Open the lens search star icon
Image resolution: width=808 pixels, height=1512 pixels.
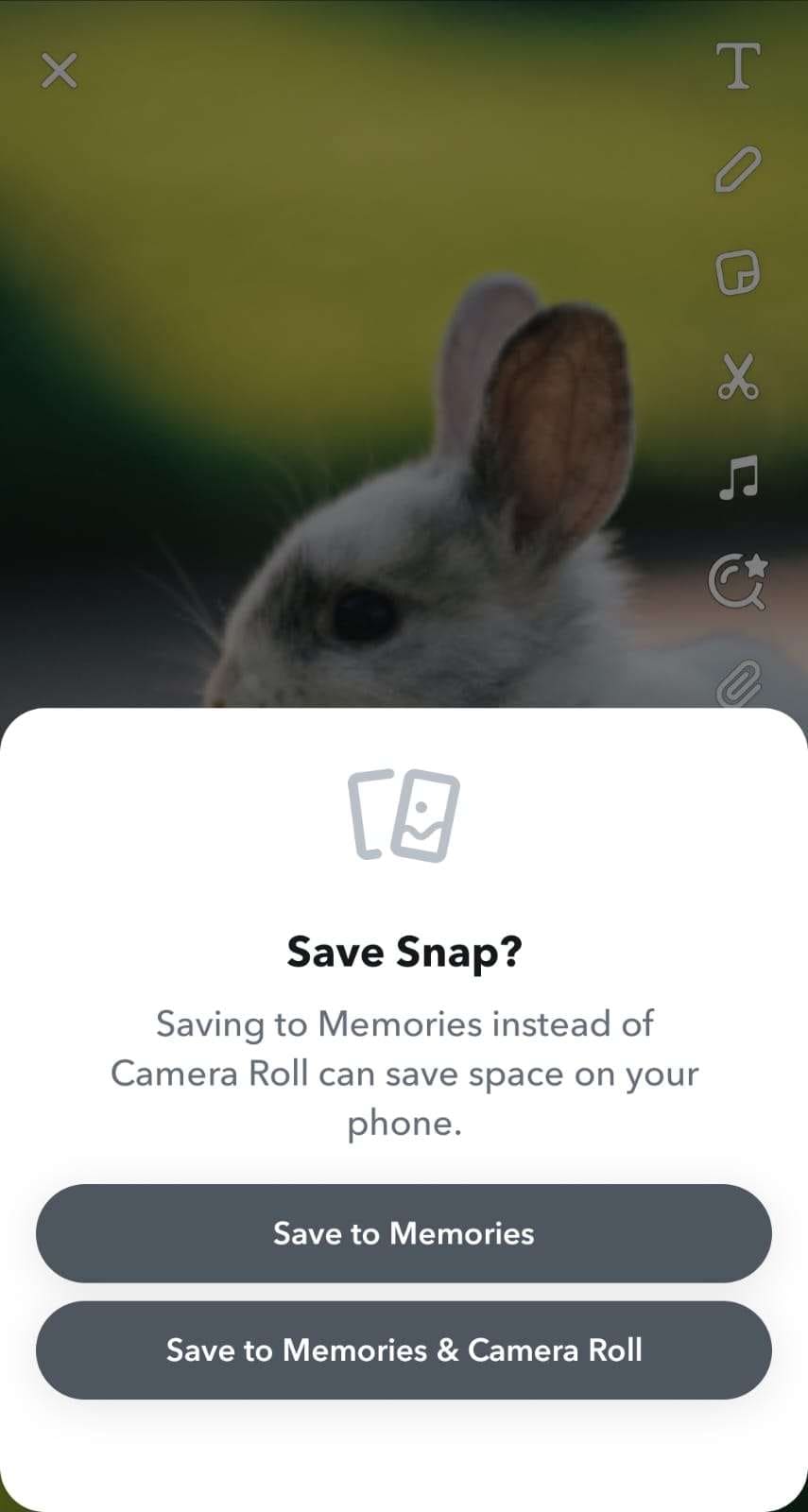pyautogui.click(x=738, y=580)
